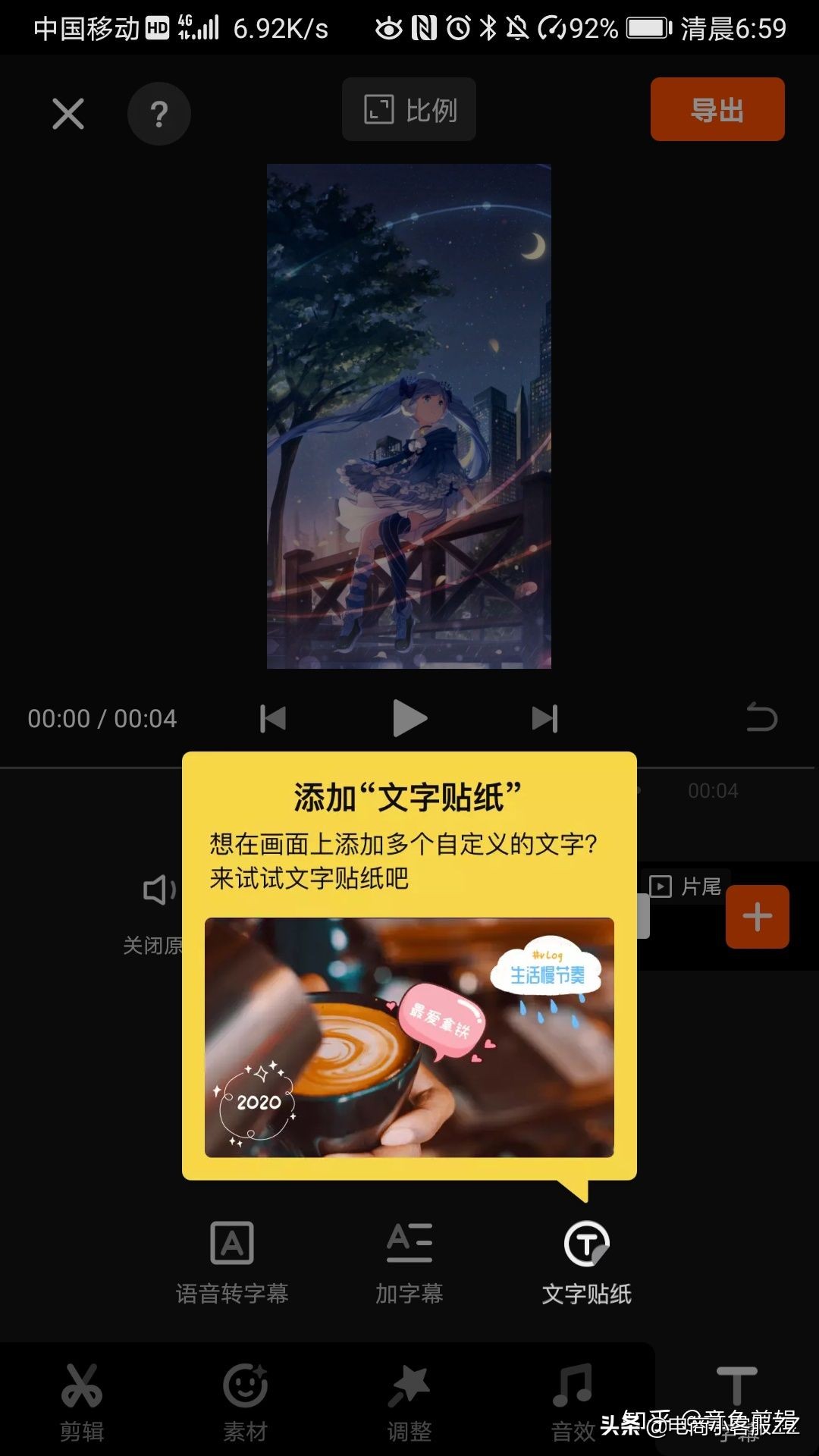Play the video preview
The image size is (819, 1456).
pyautogui.click(x=409, y=717)
